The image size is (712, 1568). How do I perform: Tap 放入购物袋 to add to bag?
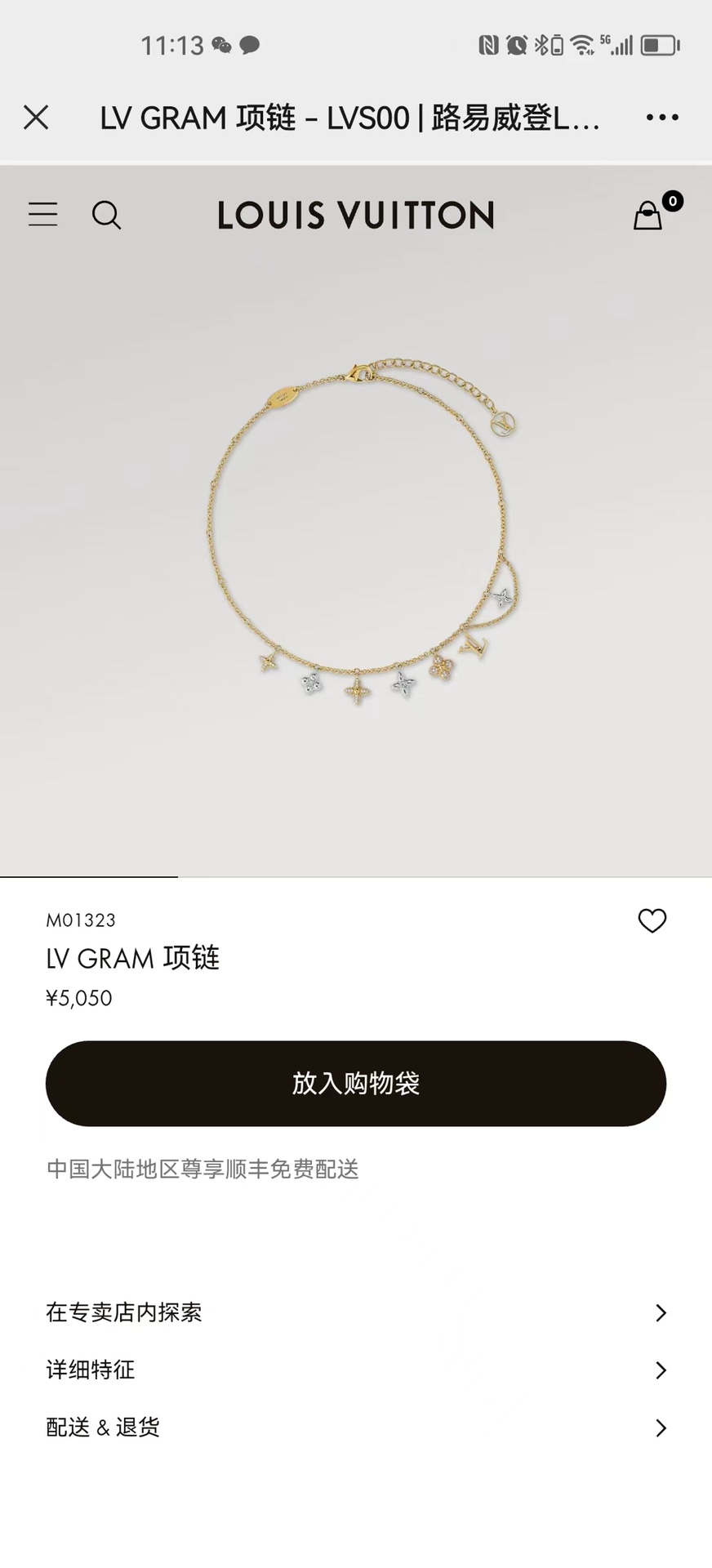click(356, 1083)
